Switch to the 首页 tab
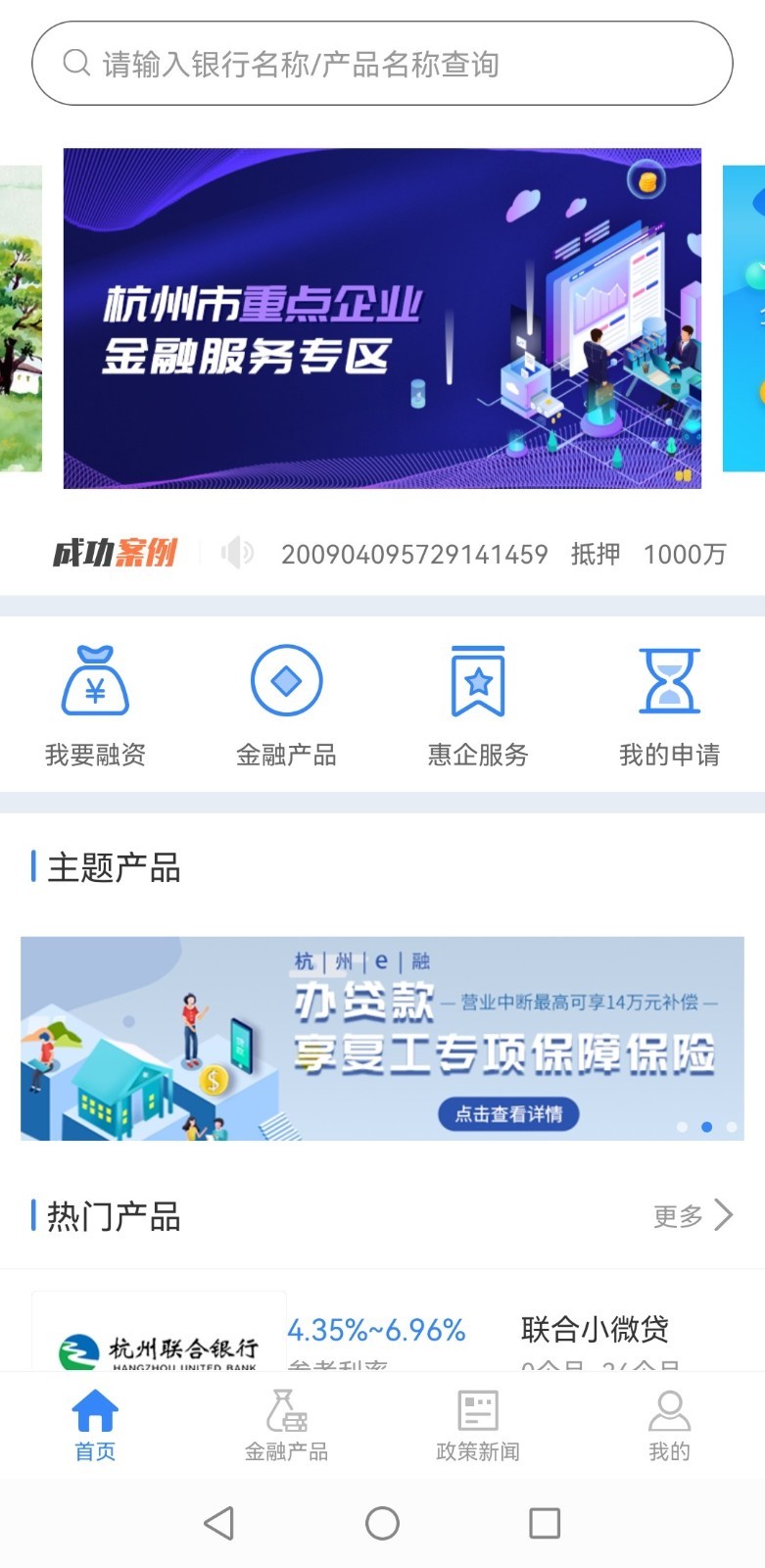The image size is (765, 1568). (95, 1426)
